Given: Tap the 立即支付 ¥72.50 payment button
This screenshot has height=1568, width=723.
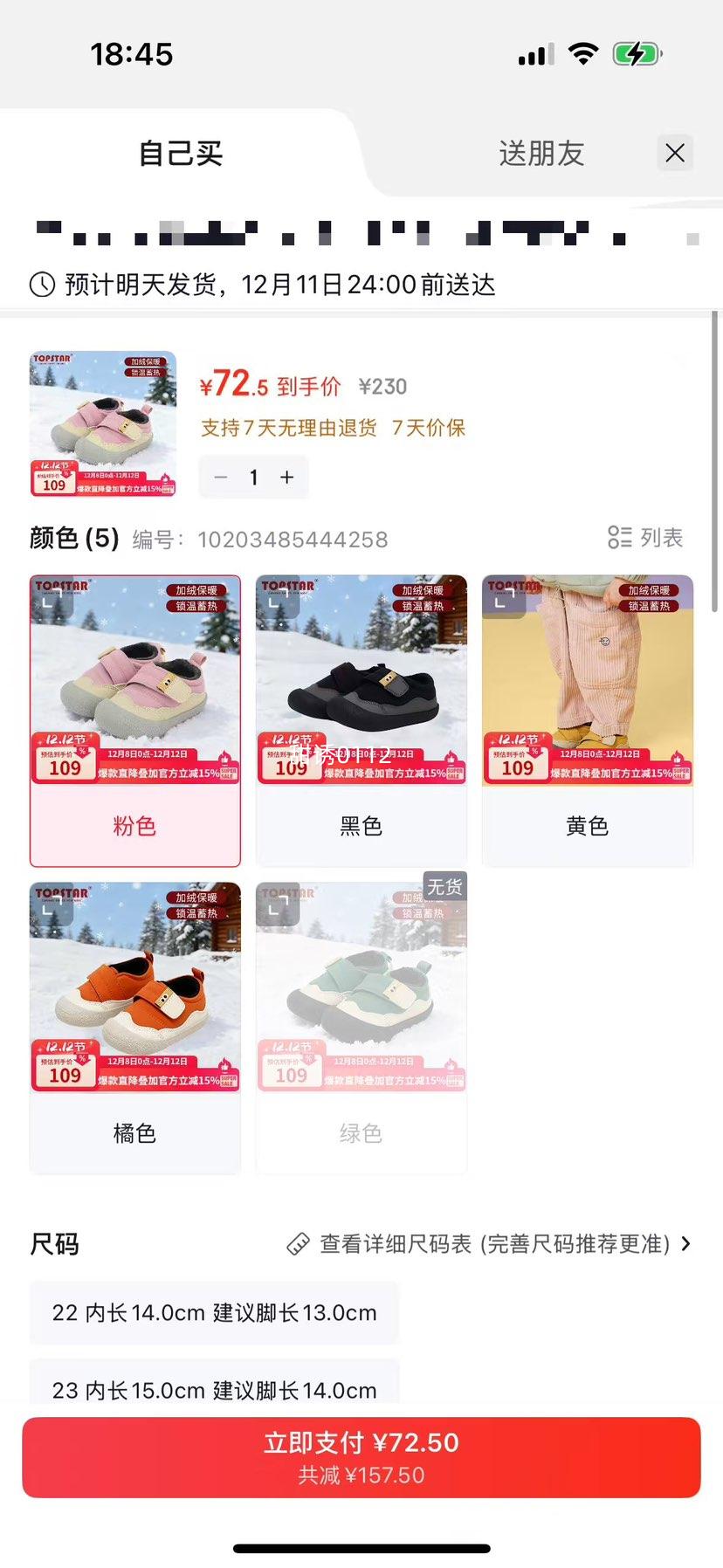Looking at the screenshot, I should (x=361, y=1456).
